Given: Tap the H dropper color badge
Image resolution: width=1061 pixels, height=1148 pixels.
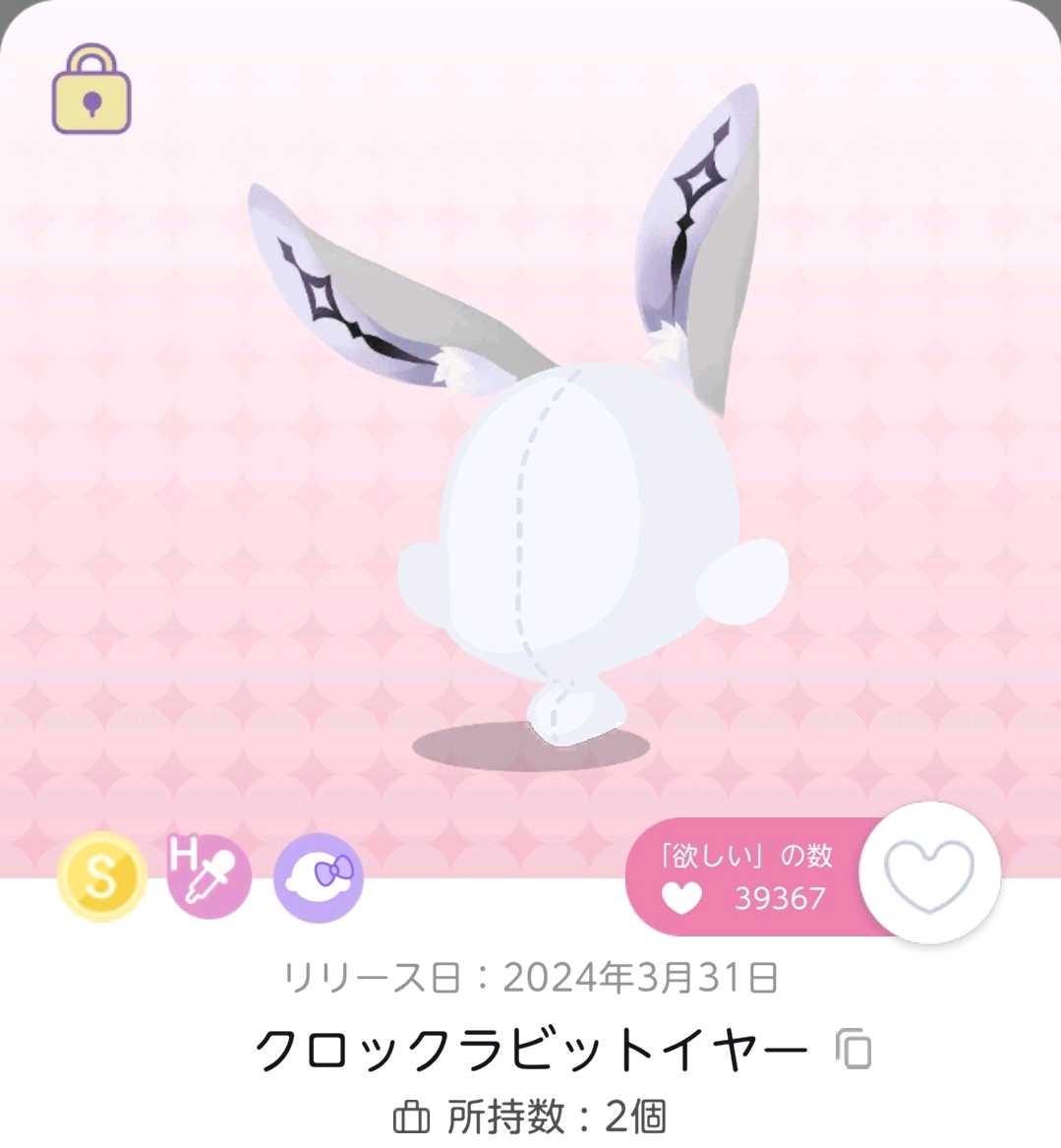Looking at the screenshot, I should tap(208, 876).
